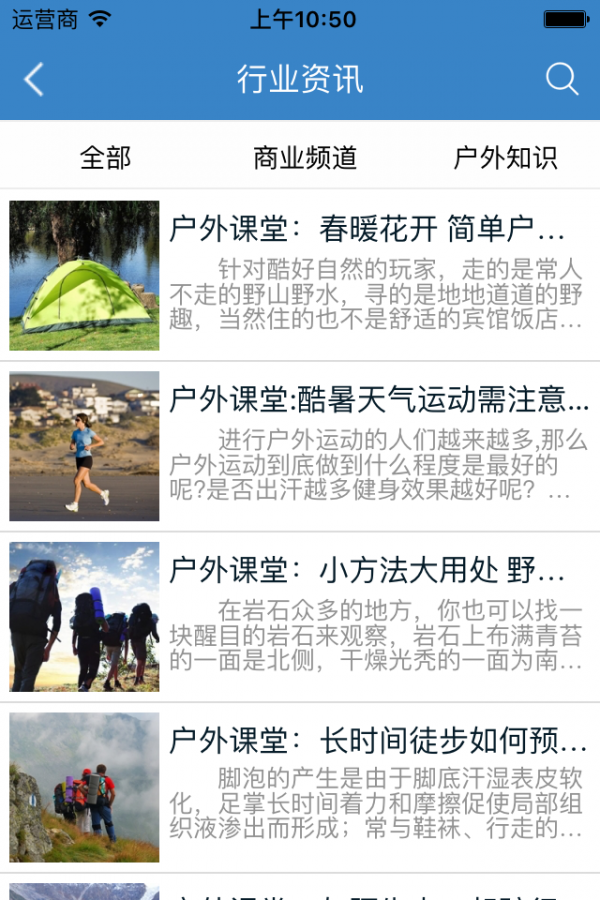Go back using the arrow icon
The width and height of the screenshot is (600, 900).
coord(34,80)
